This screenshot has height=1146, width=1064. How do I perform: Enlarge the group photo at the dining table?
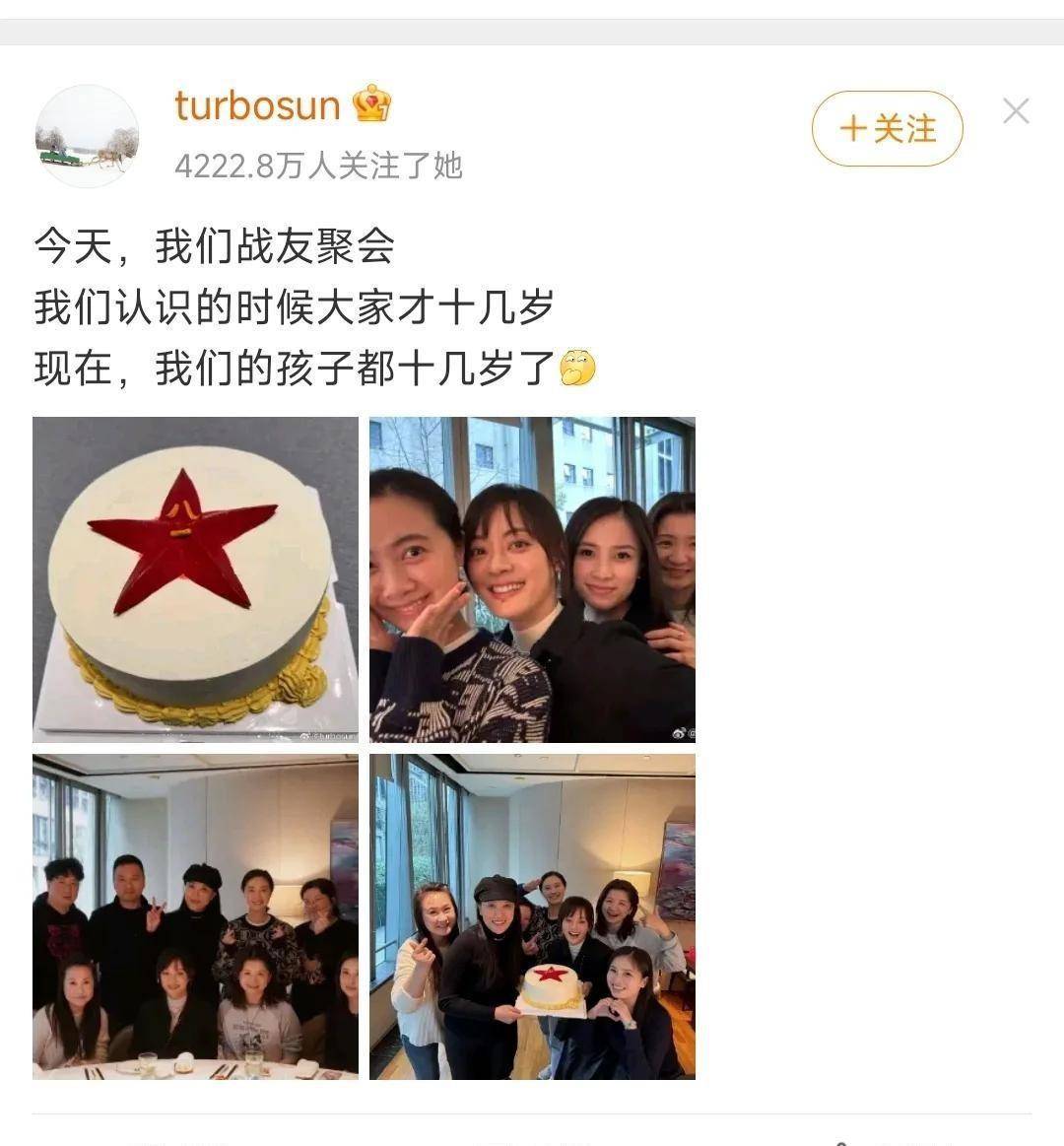tap(195, 916)
